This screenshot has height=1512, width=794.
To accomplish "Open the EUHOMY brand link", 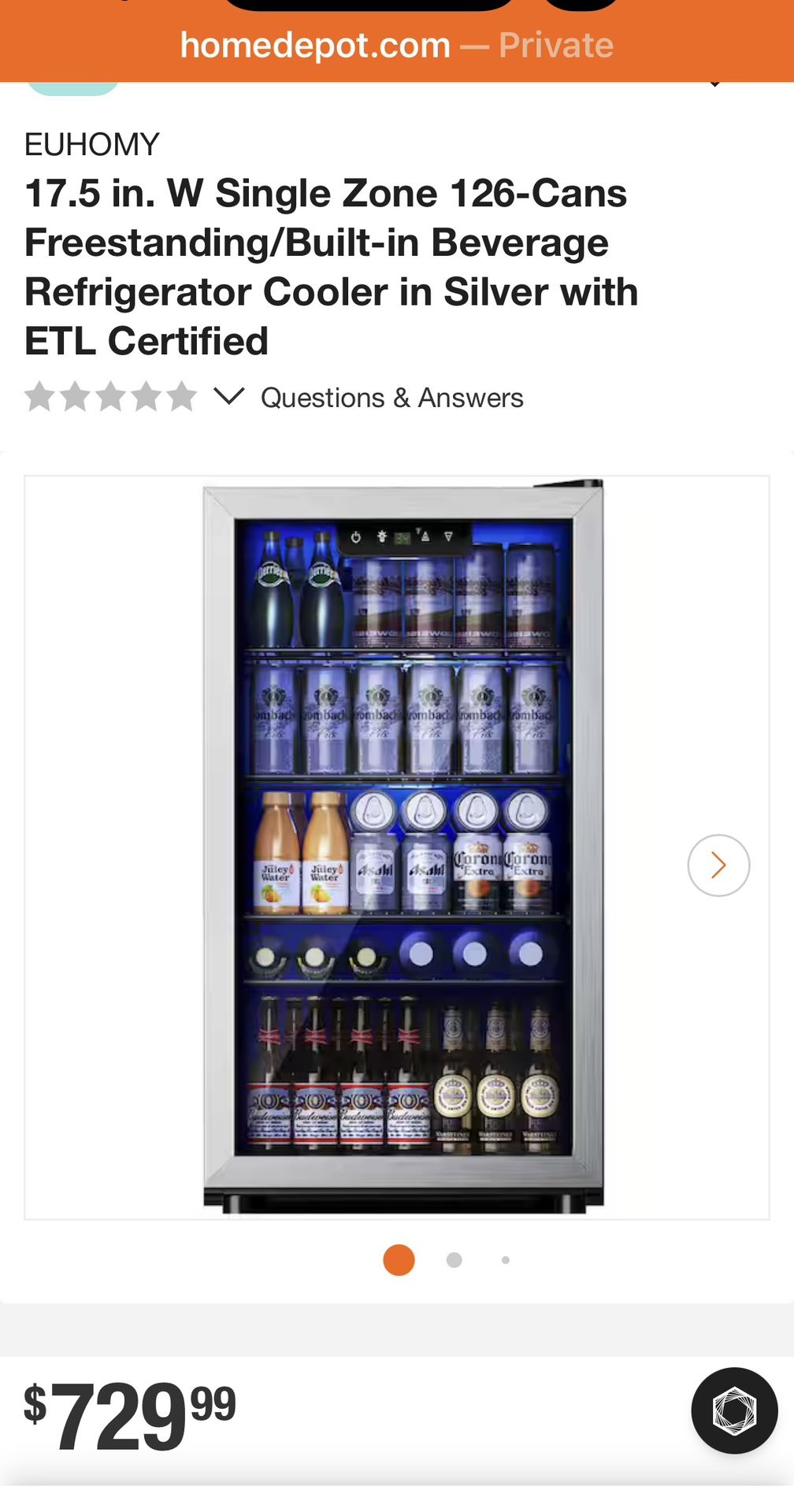I will 92,145.
